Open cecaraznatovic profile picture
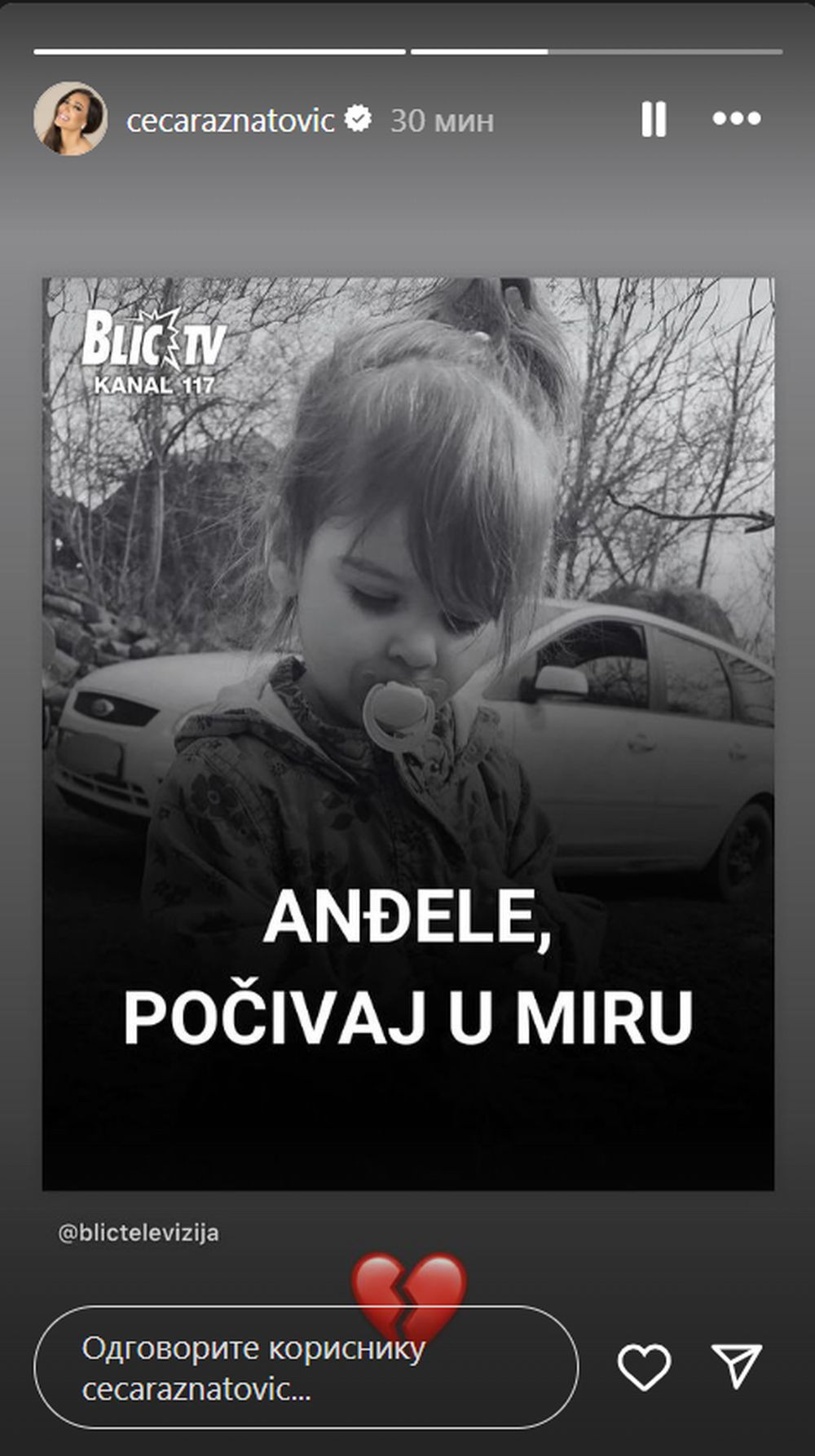This screenshot has height=1456, width=815. pos(70,119)
